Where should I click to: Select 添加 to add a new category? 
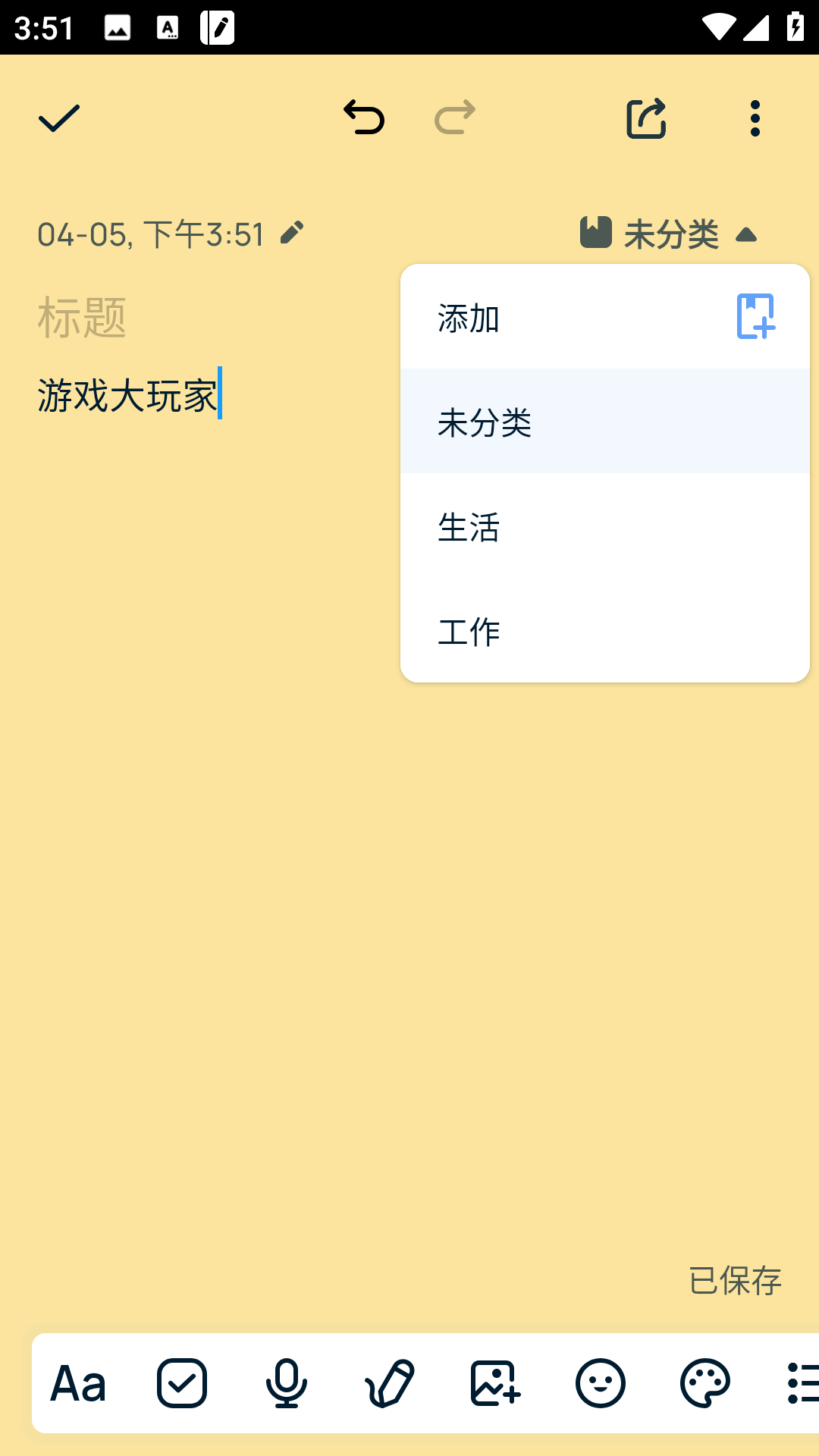[x=604, y=317]
